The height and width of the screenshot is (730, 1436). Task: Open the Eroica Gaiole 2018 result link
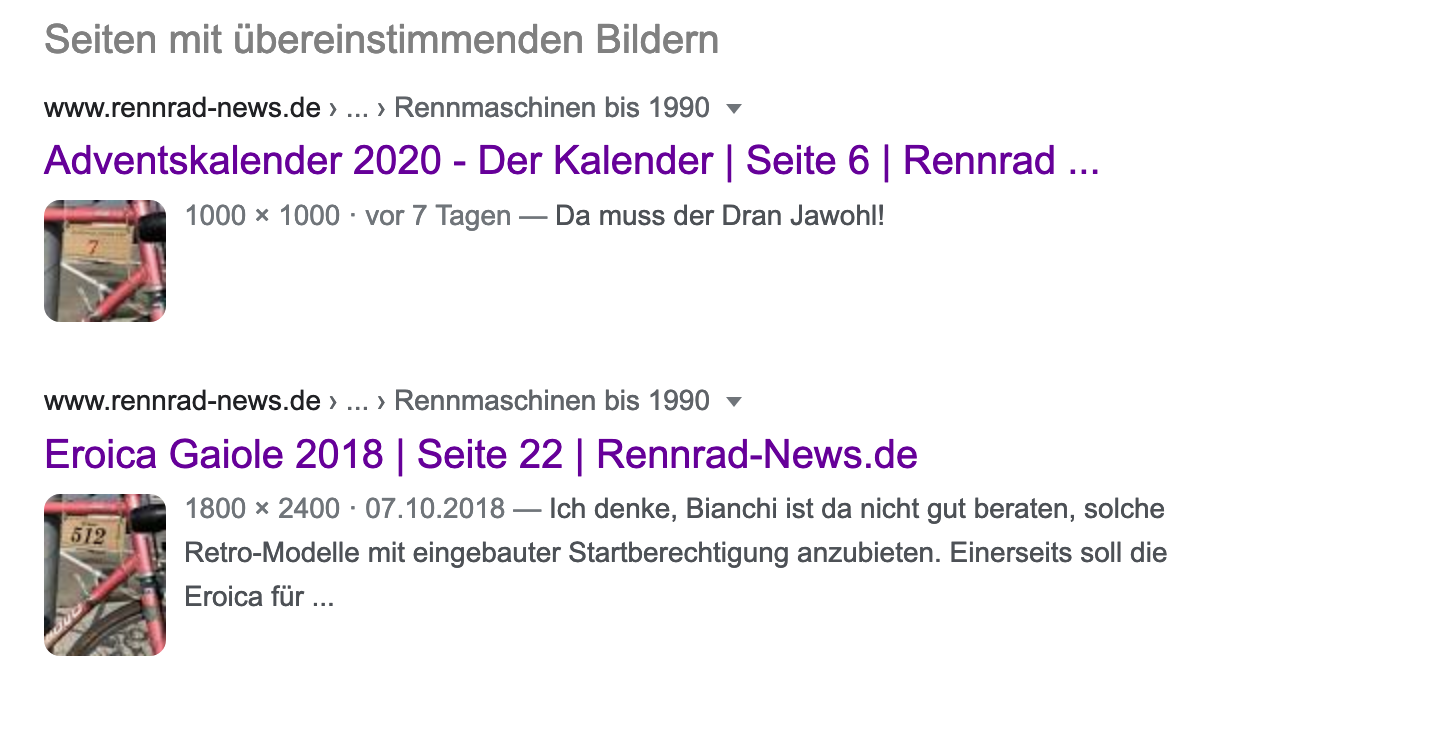[x=480, y=455]
